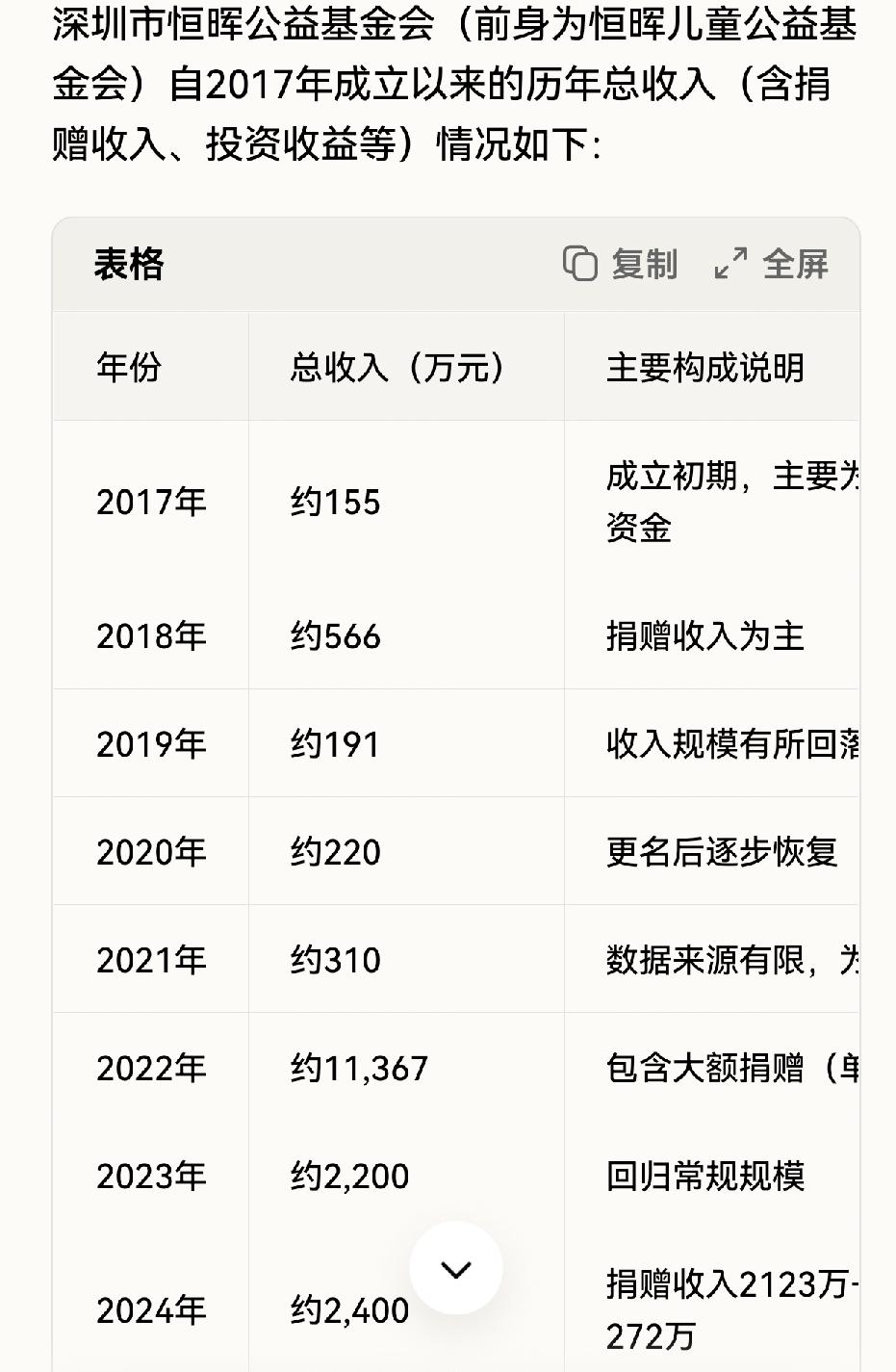Select the 2017年 cell in the table
The width and height of the screenshot is (896, 1372).
pos(151,502)
